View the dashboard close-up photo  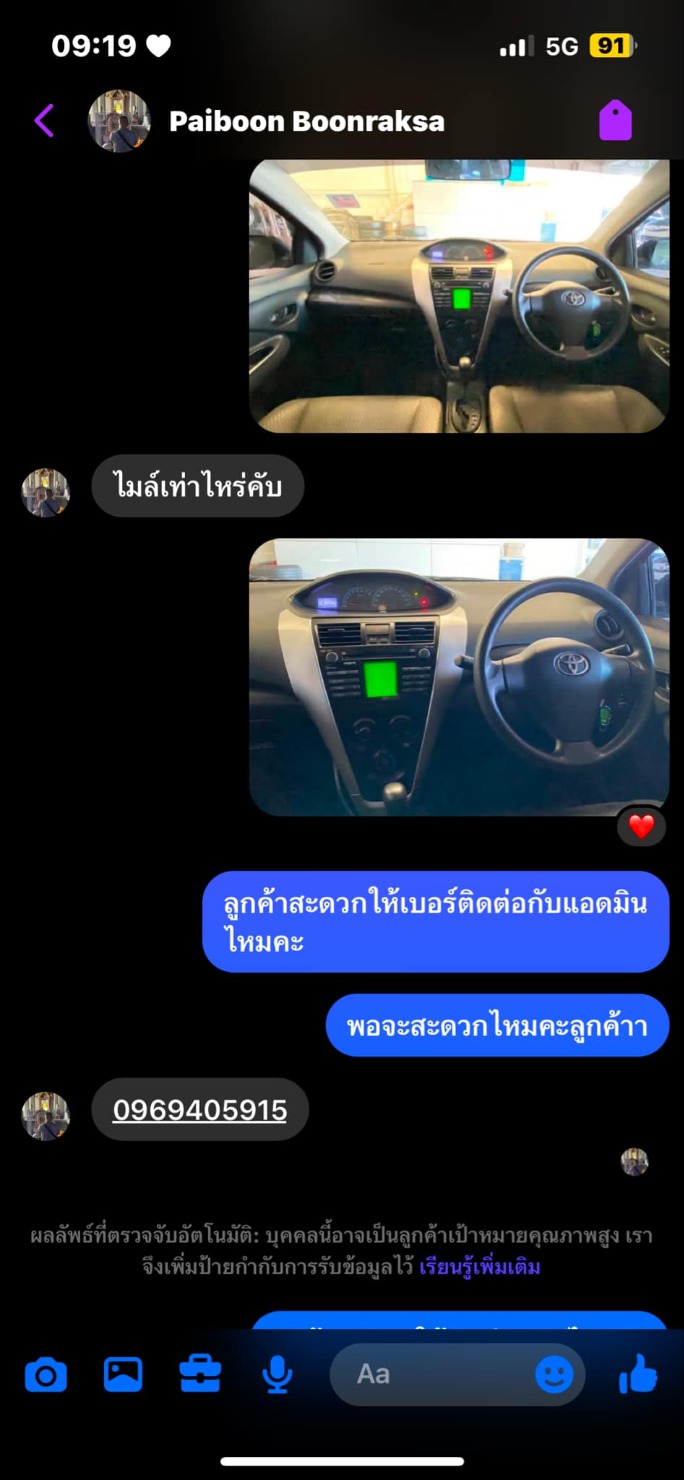tap(459, 677)
